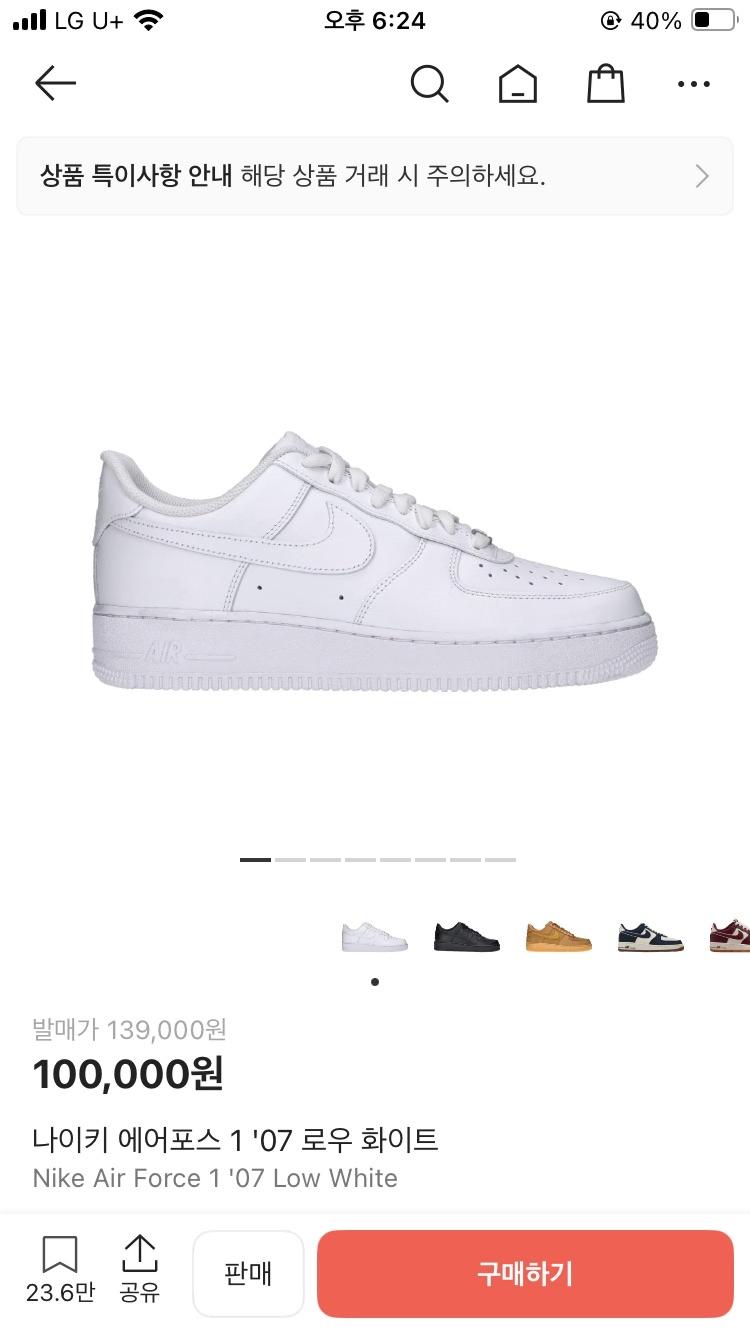The image size is (750, 1334).
Task: Tap the chevron next to the caution notice
Action: 702,176
